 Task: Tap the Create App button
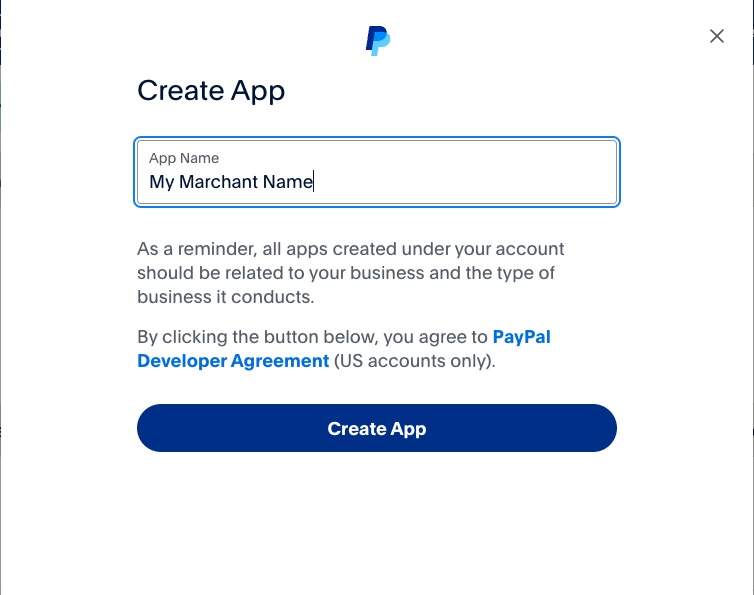coord(376,429)
